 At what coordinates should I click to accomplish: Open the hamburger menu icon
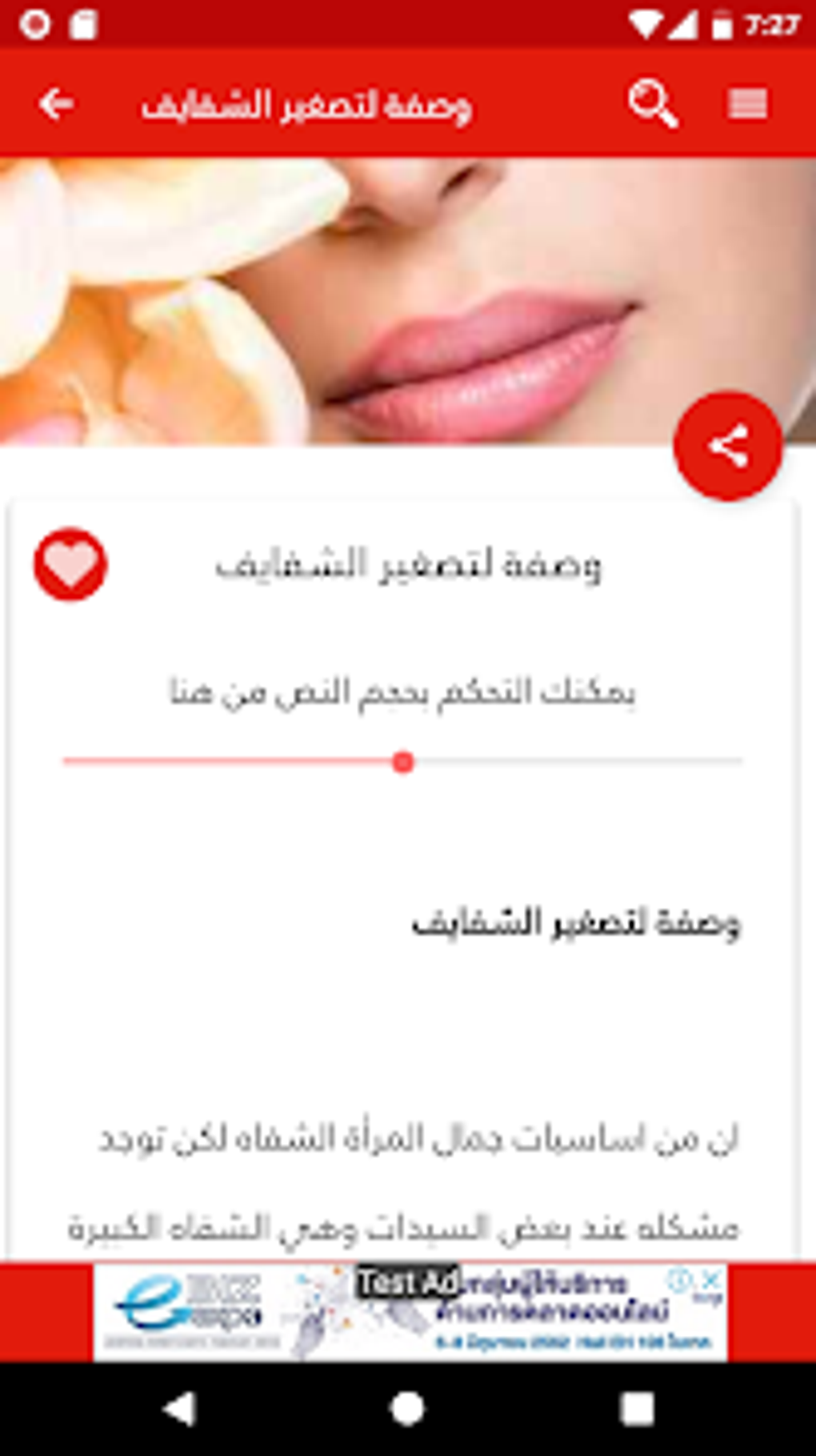(x=748, y=104)
